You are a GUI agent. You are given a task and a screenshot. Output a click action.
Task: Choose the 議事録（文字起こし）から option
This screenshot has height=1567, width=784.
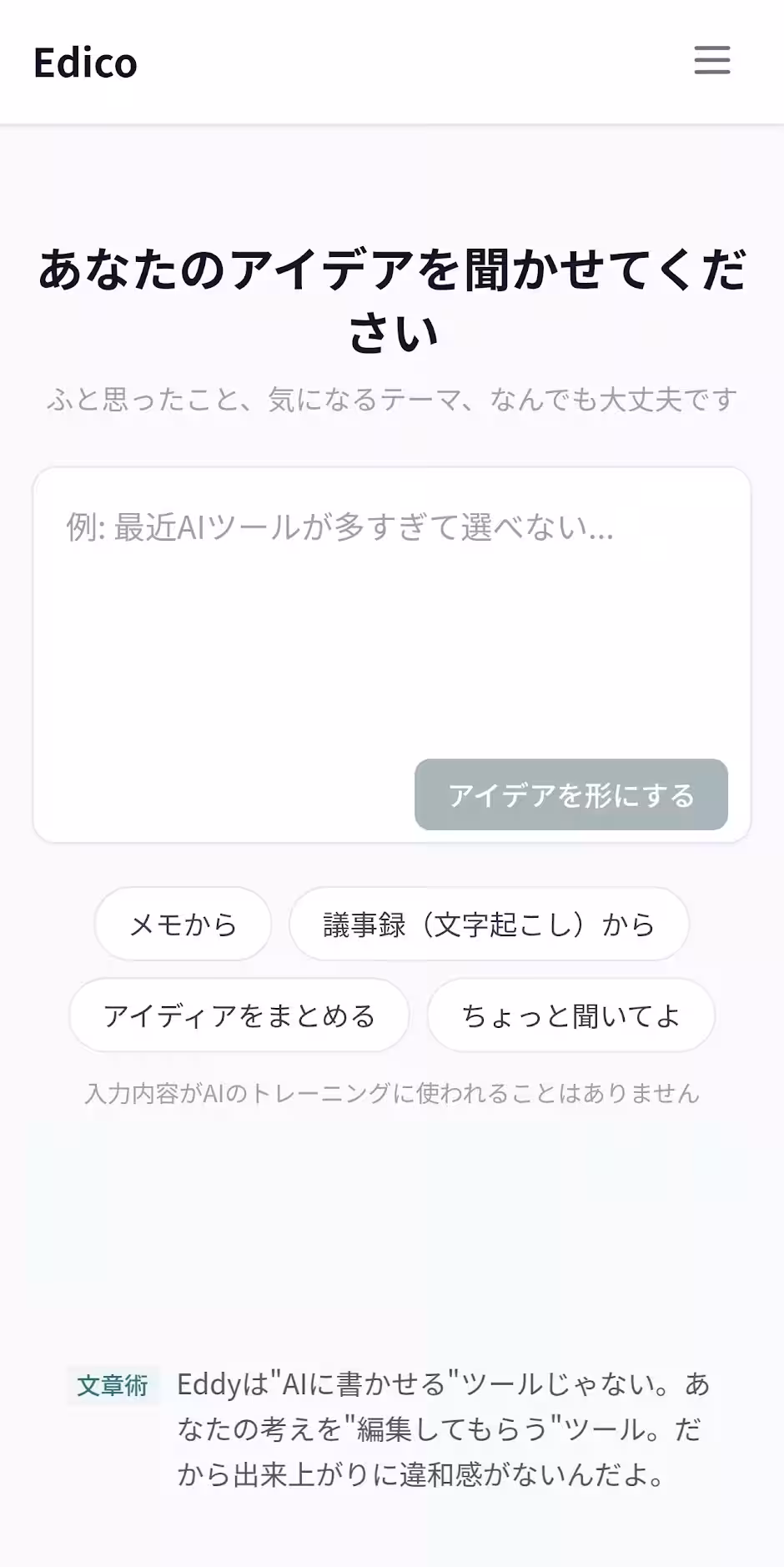[488, 924]
